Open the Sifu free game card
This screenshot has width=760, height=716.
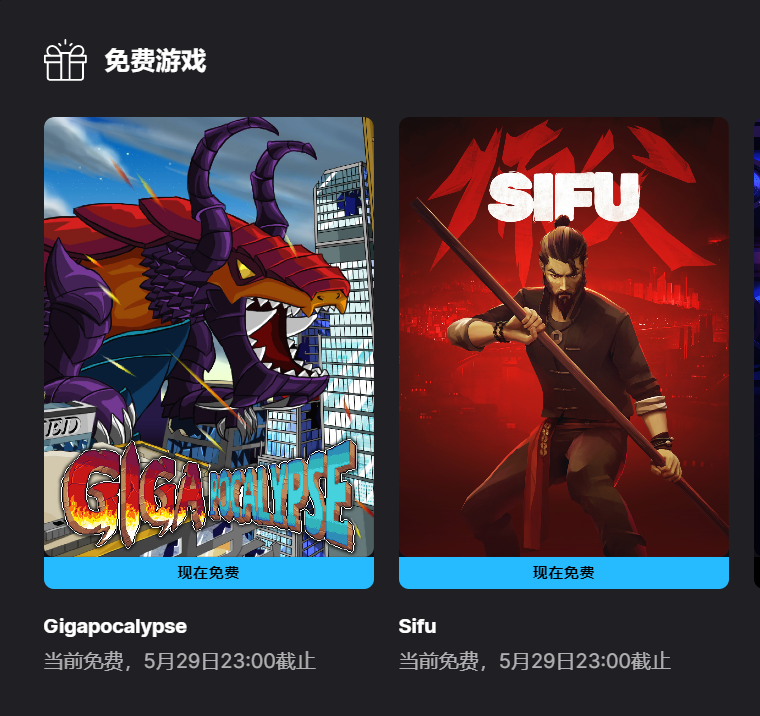tap(563, 337)
